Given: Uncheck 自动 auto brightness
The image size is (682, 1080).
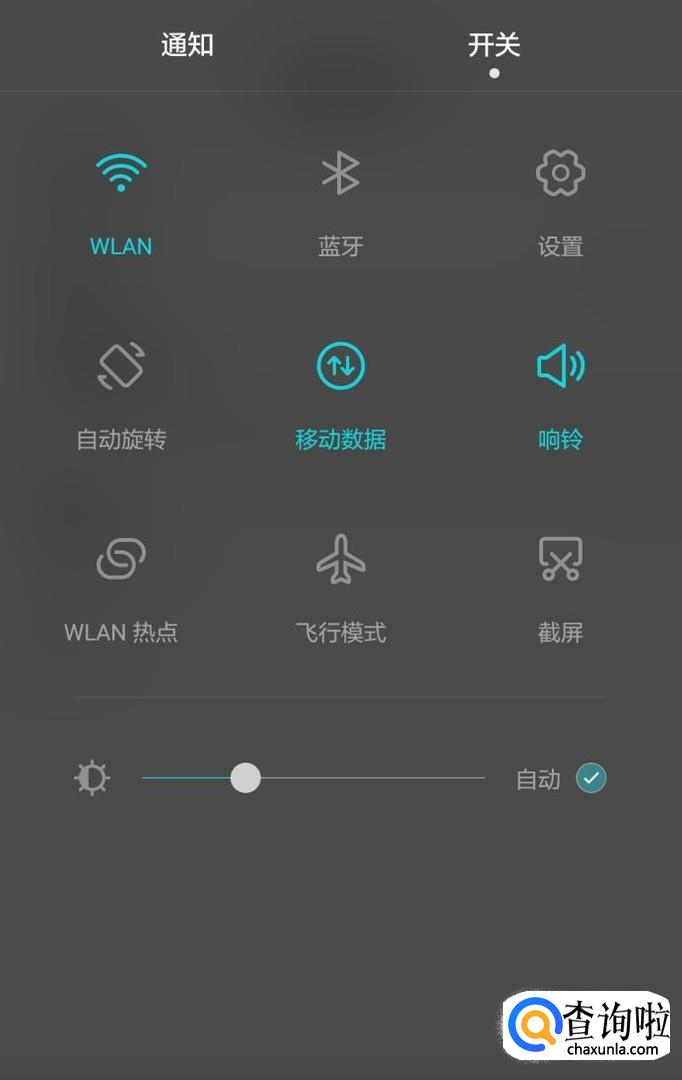Looking at the screenshot, I should click(x=591, y=778).
